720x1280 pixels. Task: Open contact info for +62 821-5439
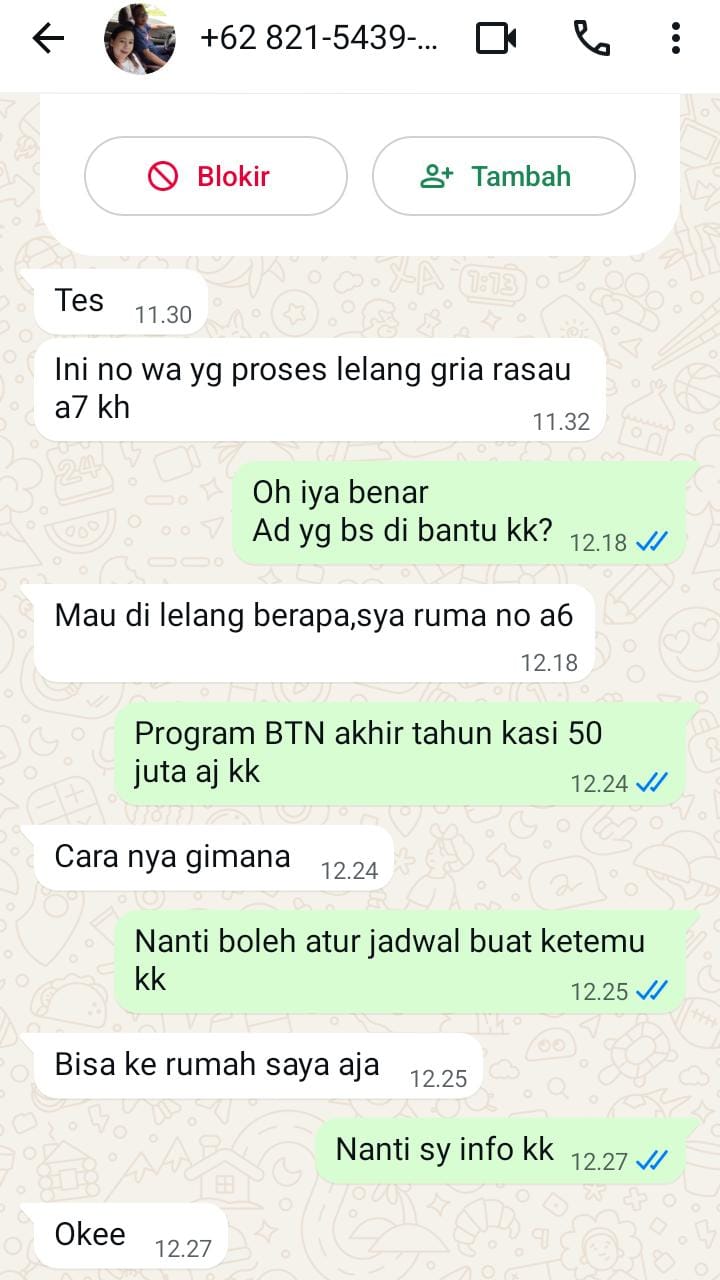(318, 39)
